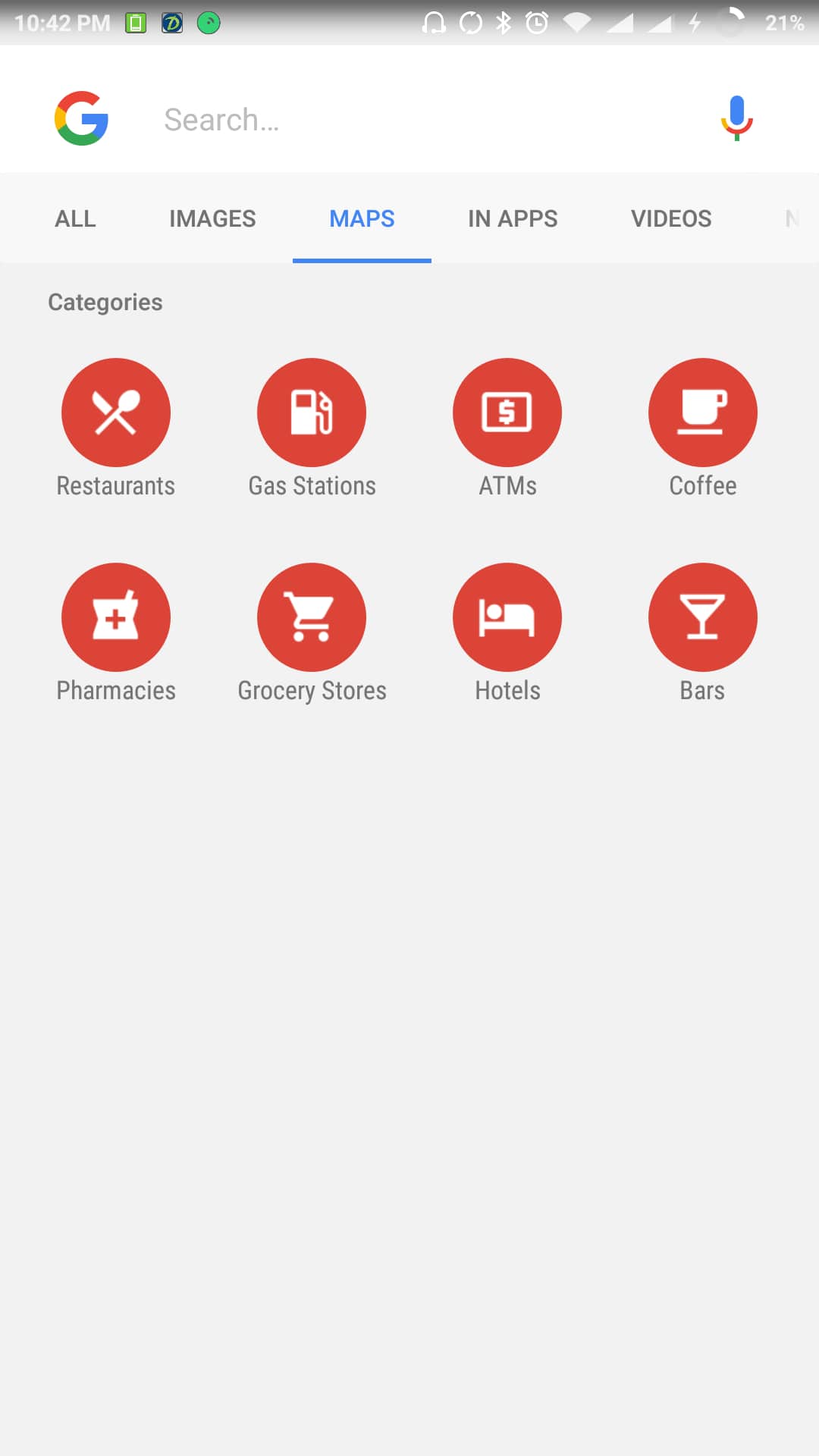Start voice search with the microphone
Image resolution: width=819 pixels, height=1456 pixels.
736,118
